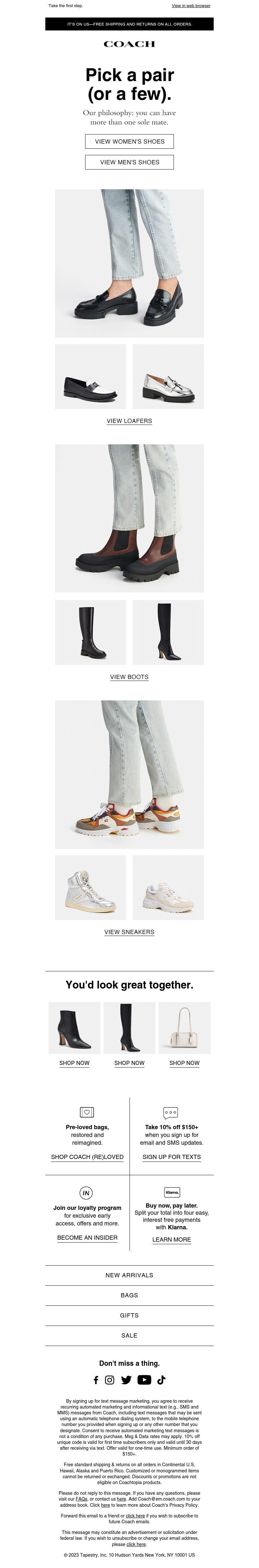Tap the View Women's Shoes button
Screen dimensions: 259x1568
coord(129,141)
